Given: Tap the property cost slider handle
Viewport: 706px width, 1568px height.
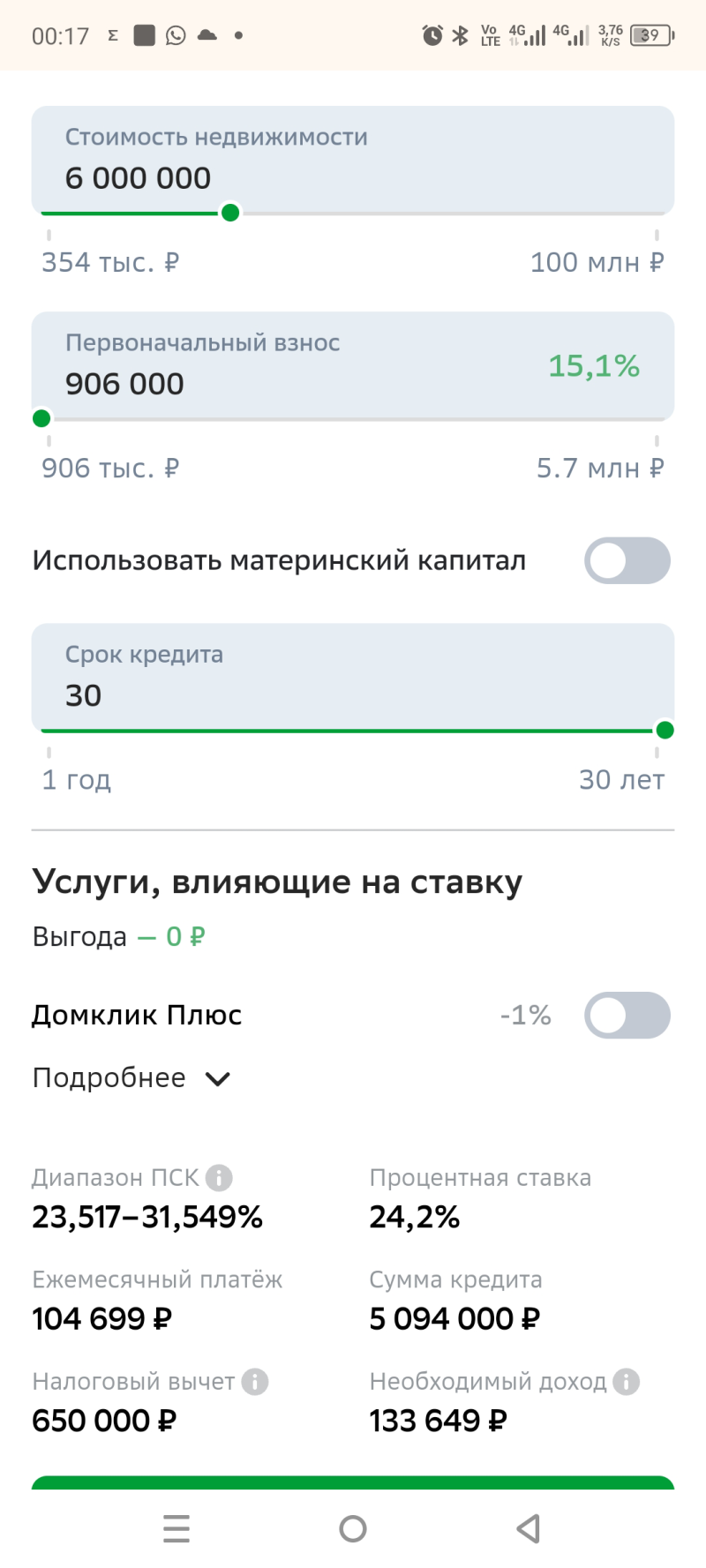Looking at the screenshot, I should point(230,213).
